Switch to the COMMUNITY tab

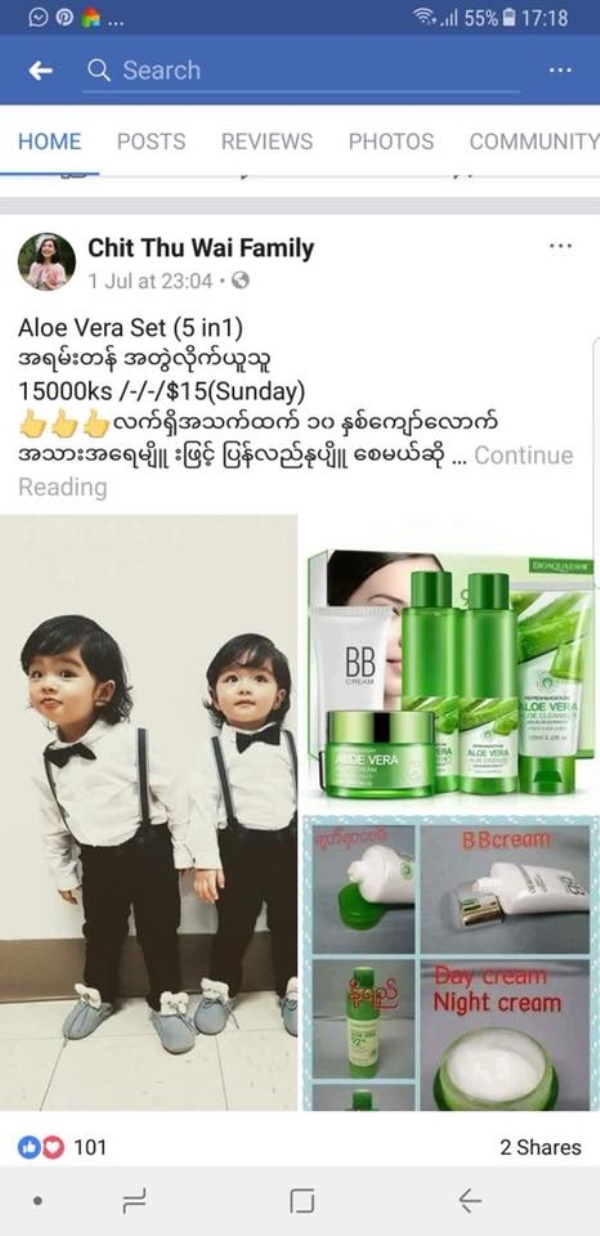[534, 142]
